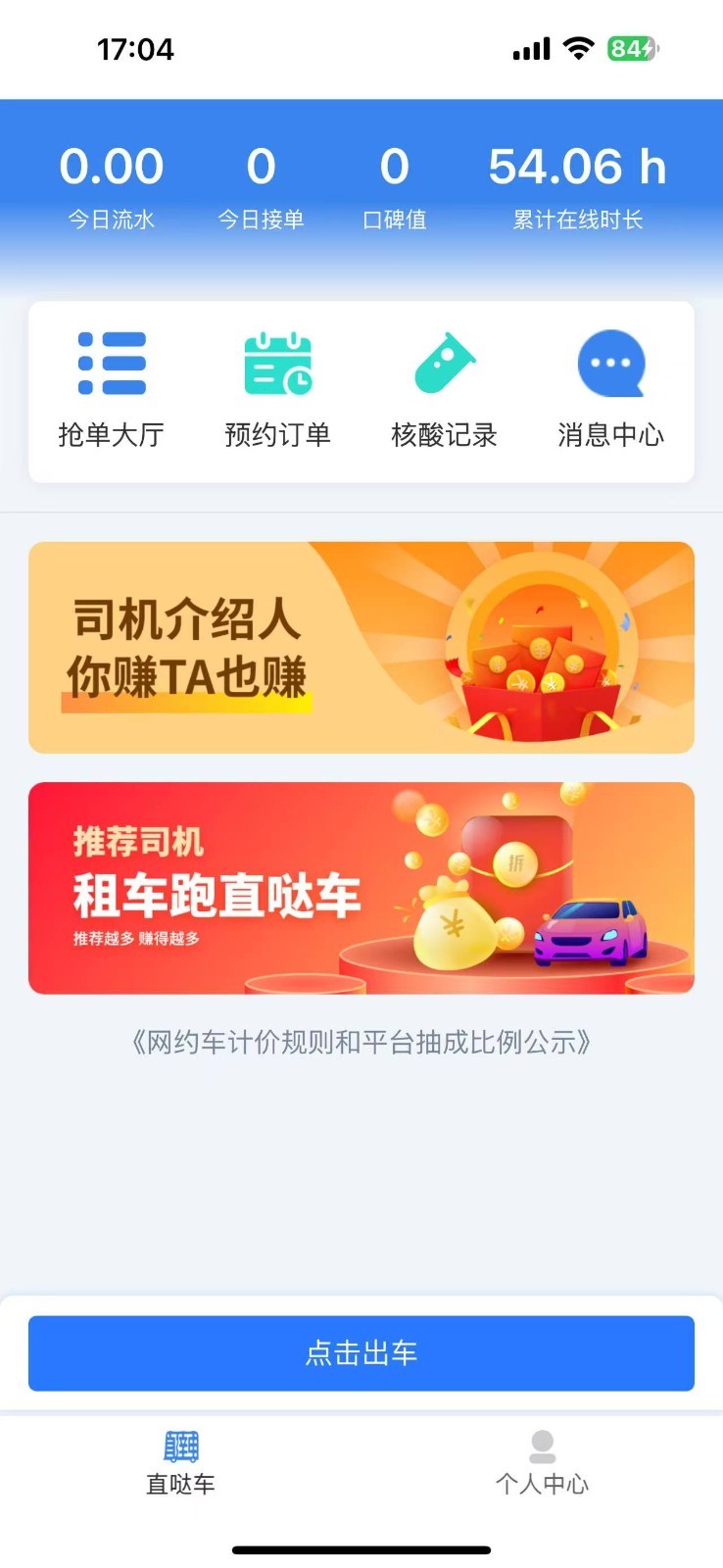This screenshot has width=723, height=1568.
Task: View 口碑值 score display
Action: click(395, 166)
